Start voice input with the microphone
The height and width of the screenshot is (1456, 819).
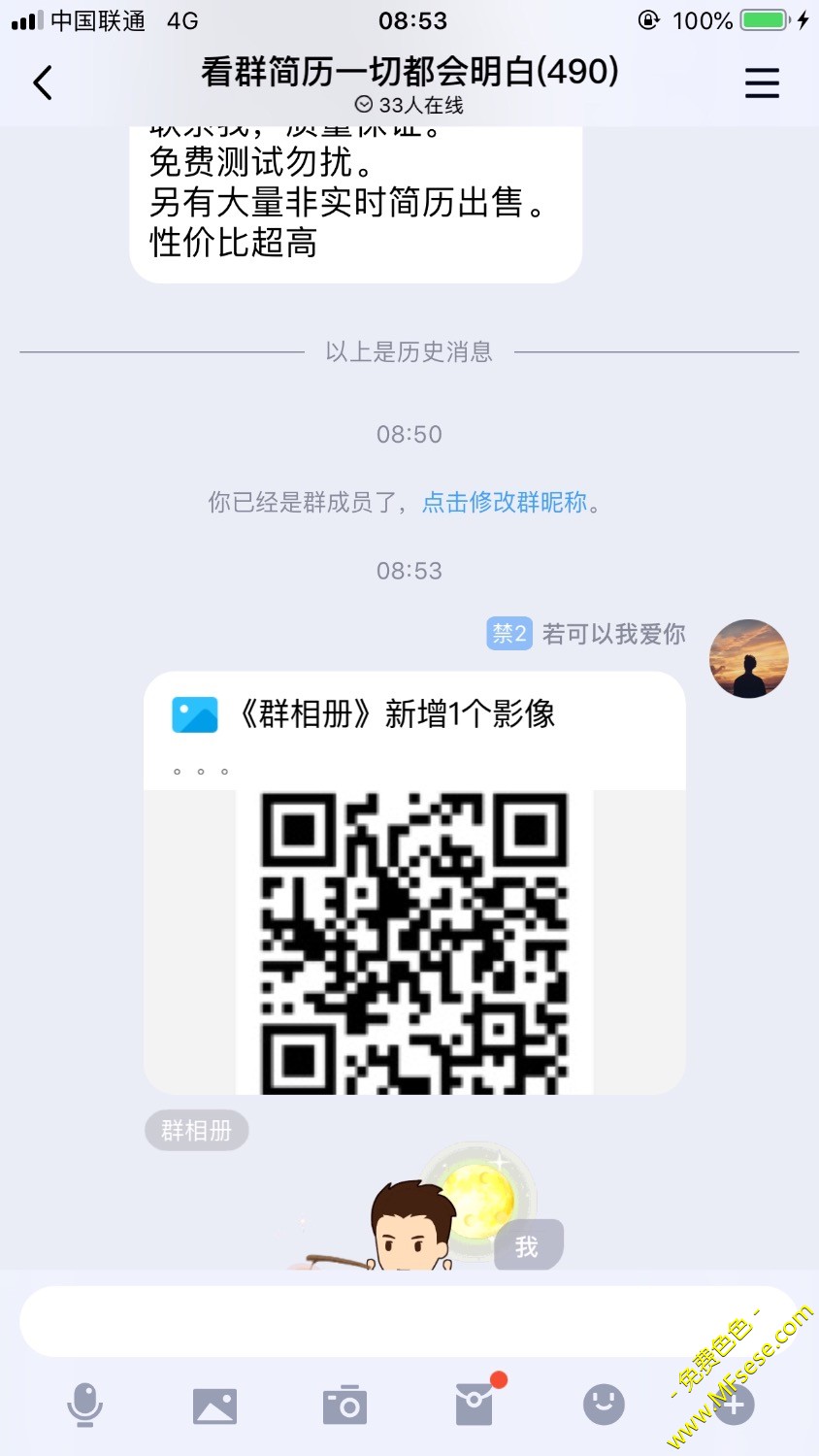pos(85,1405)
